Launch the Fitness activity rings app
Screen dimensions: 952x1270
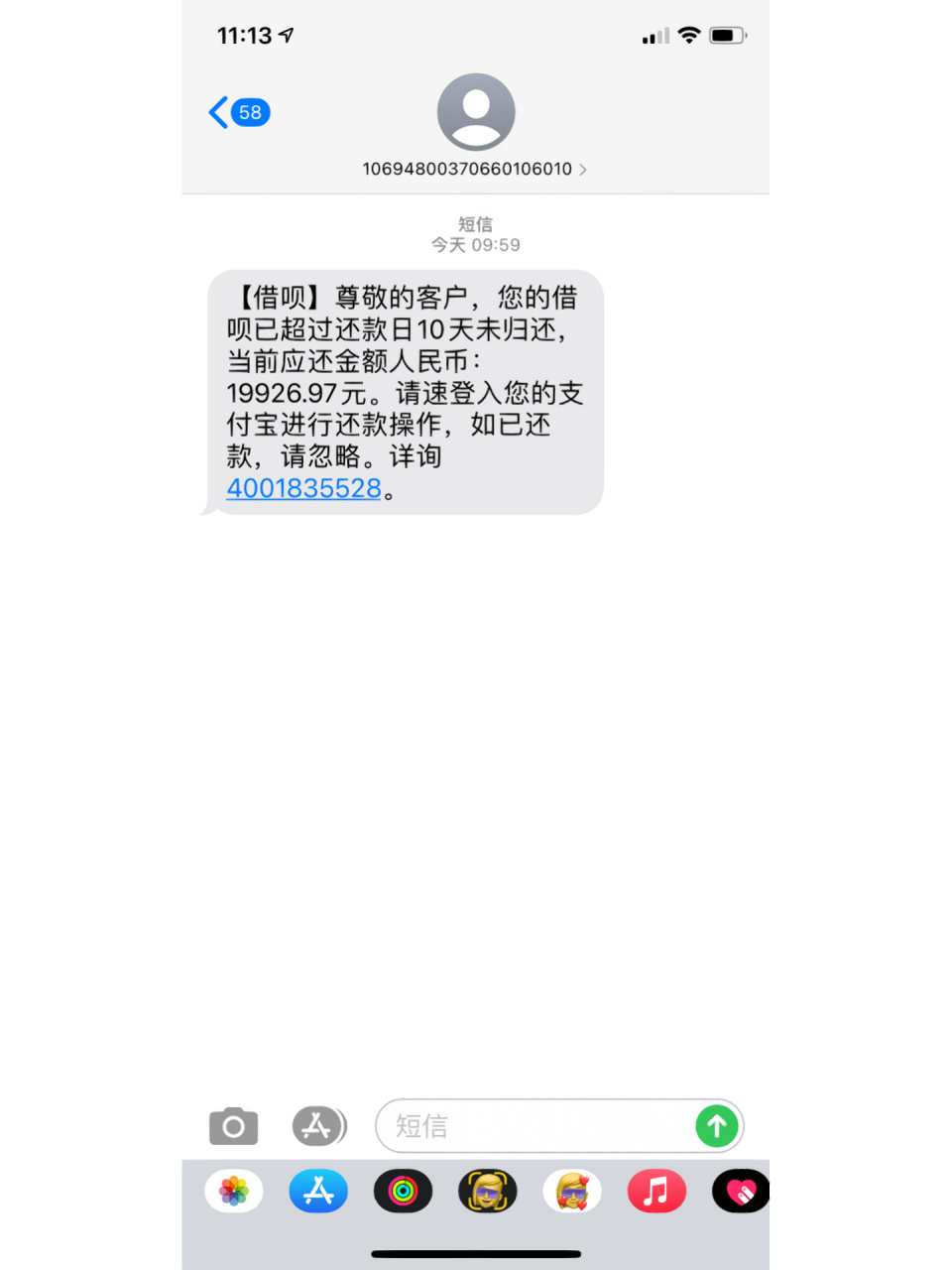[403, 1192]
